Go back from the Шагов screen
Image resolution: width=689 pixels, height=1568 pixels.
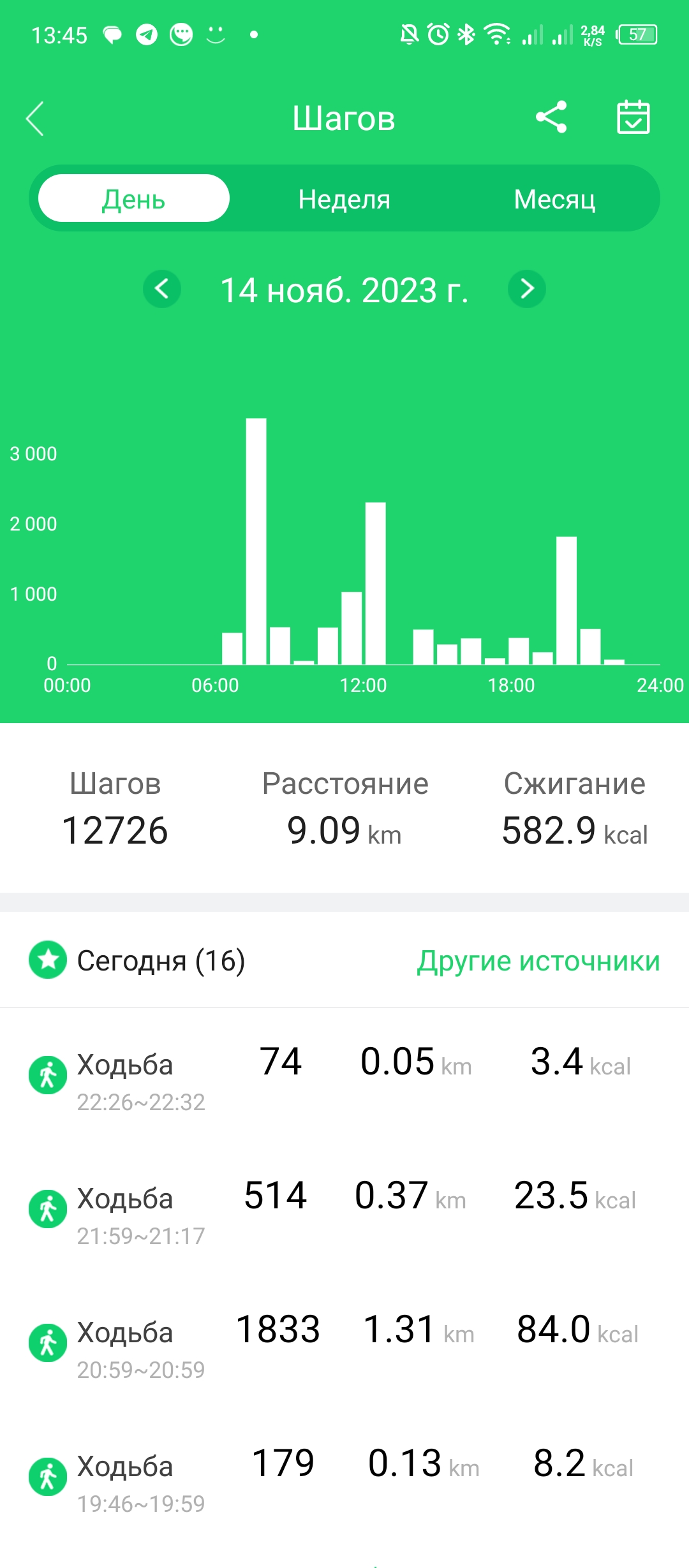36,119
